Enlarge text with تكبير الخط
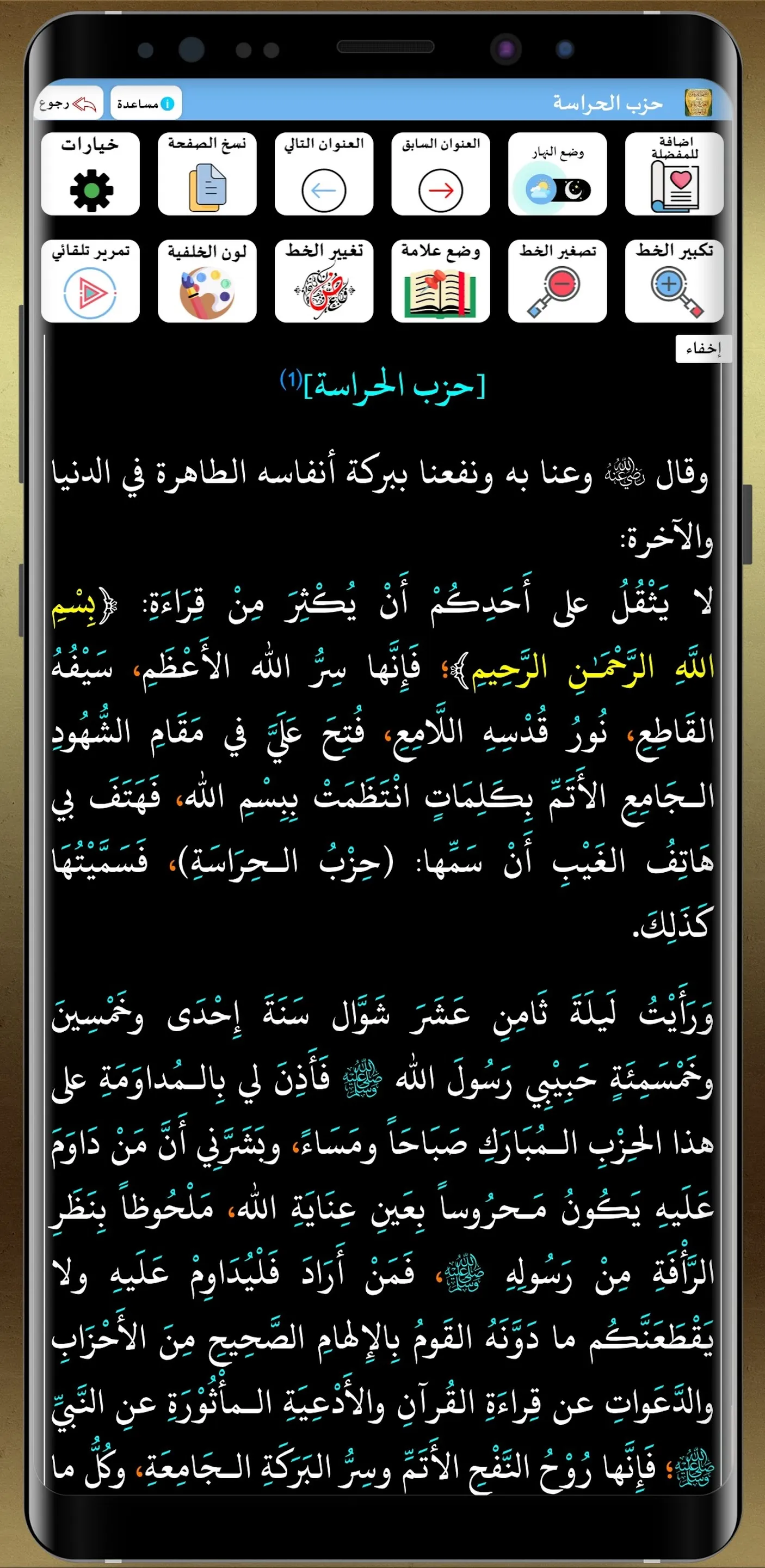This screenshot has height=1568, width=765. (674, 280)
